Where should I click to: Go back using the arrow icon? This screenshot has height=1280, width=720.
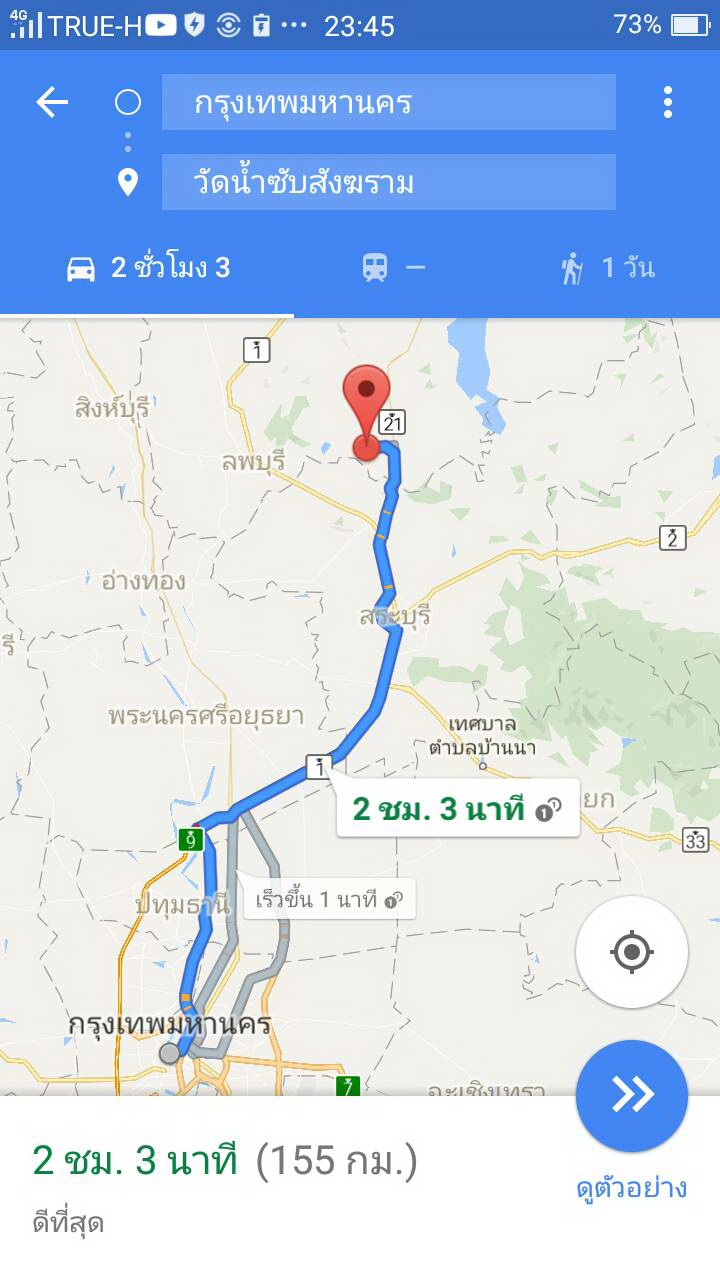(x=52, y=102)
